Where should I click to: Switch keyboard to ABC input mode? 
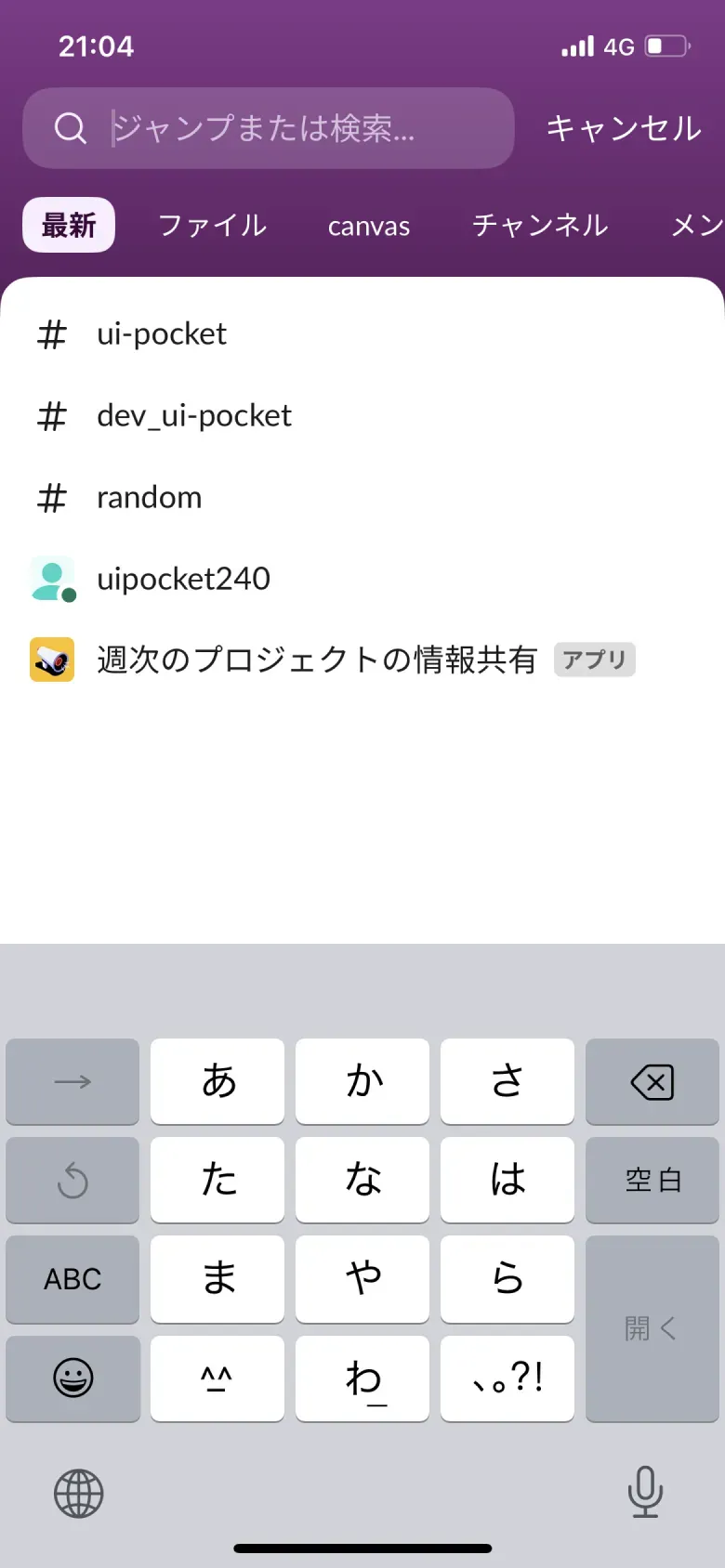(x=72, y=1279)
